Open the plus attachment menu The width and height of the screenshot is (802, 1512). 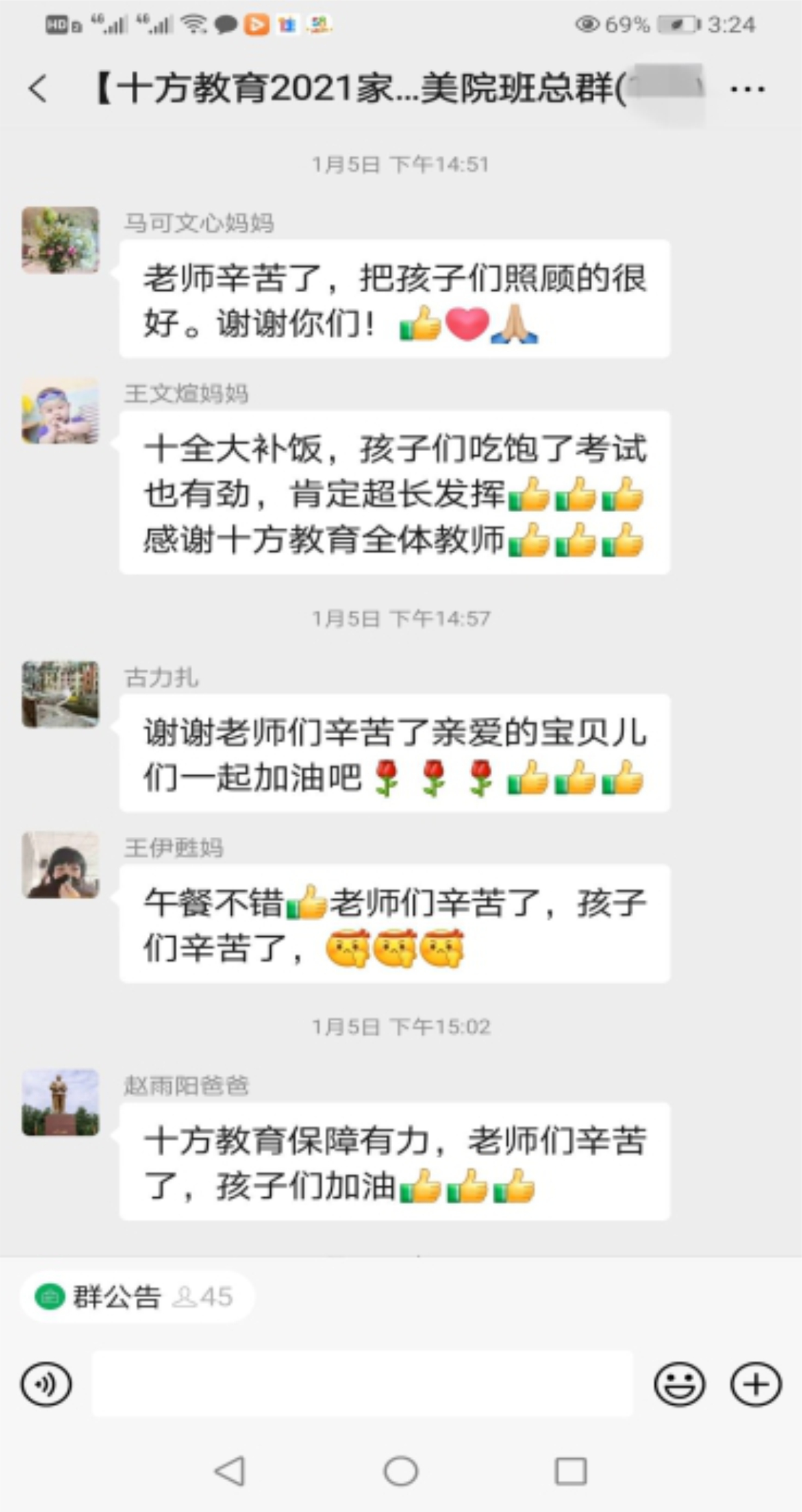pos(756,1384)
